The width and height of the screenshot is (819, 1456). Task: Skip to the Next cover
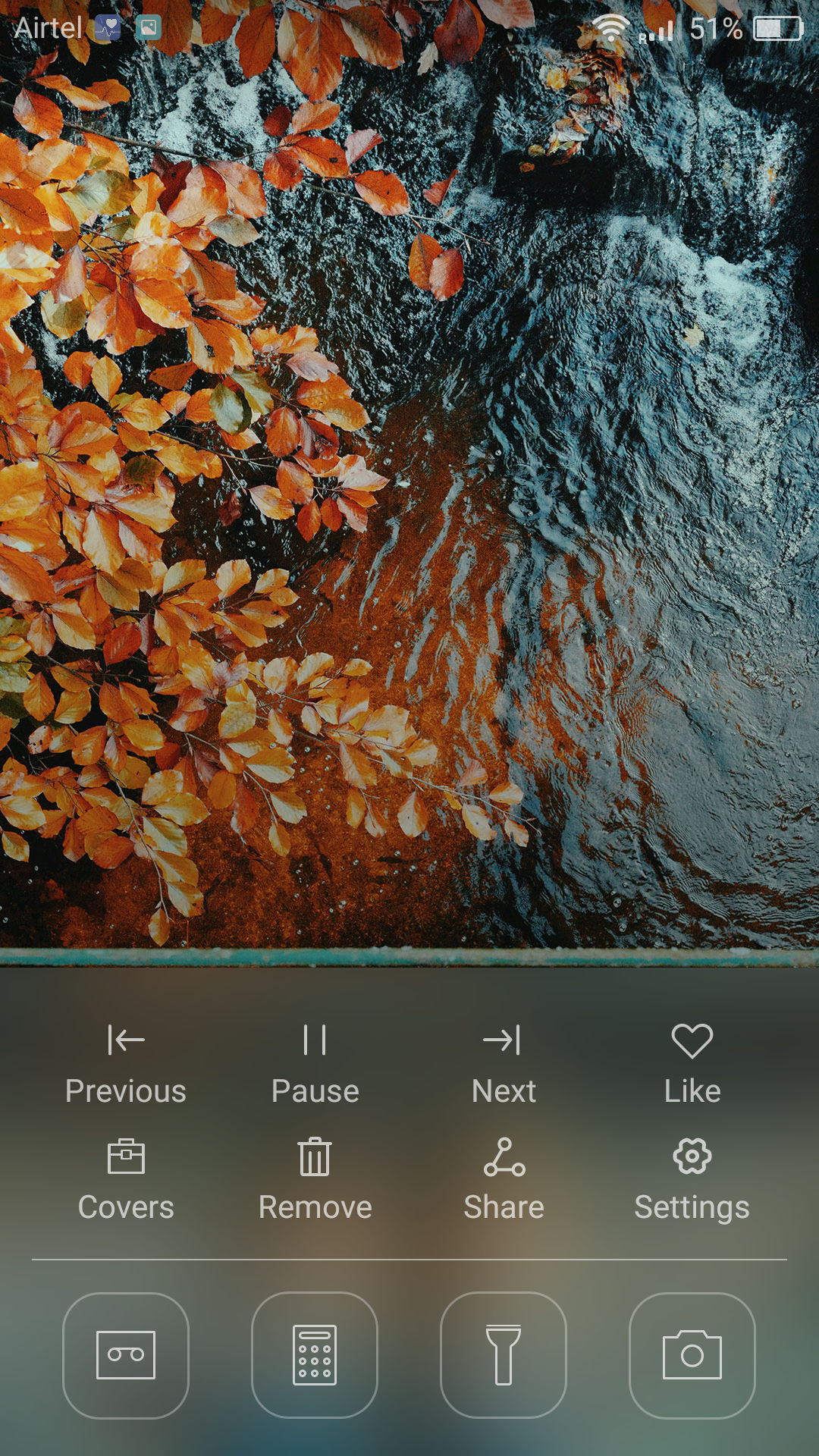(x=504, y=1062)
